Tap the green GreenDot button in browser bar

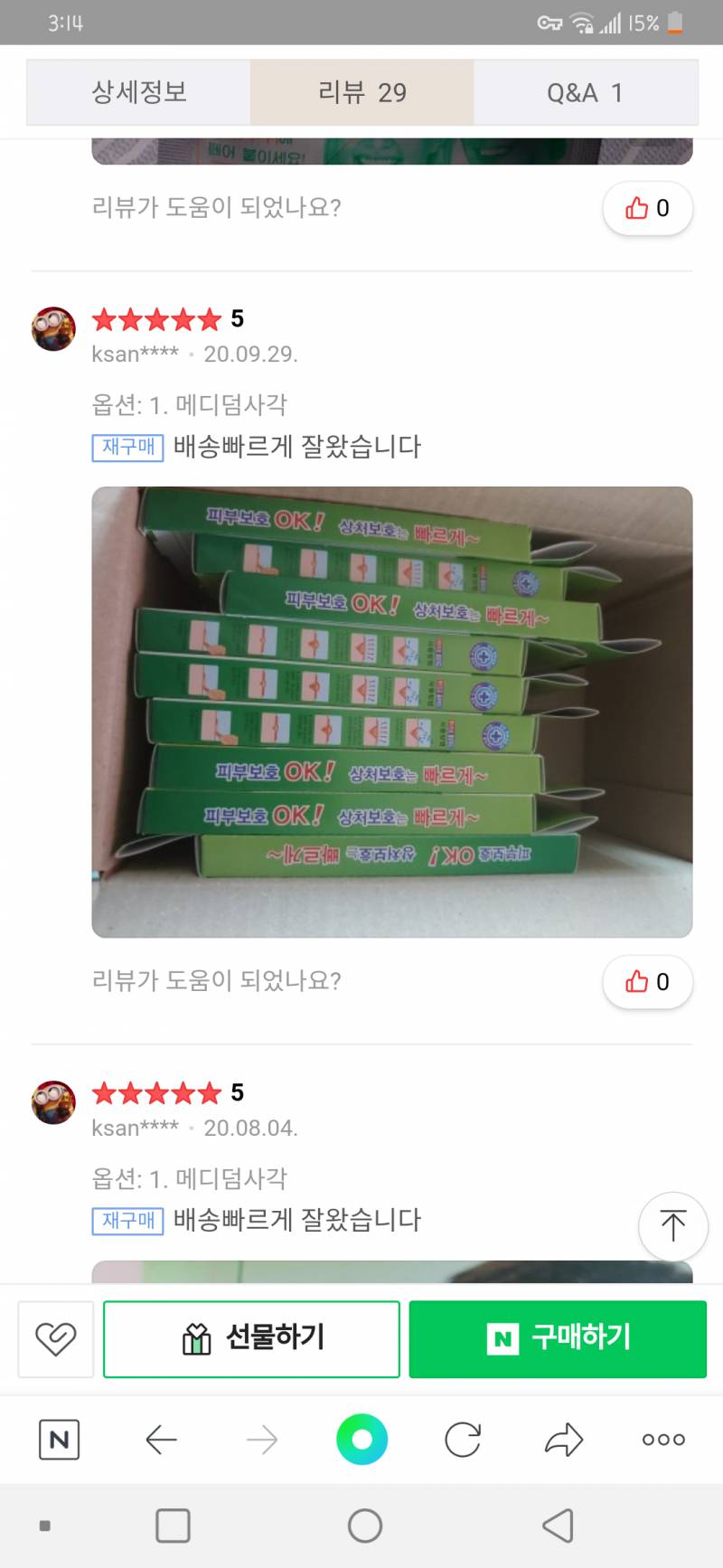[361, 1440]
